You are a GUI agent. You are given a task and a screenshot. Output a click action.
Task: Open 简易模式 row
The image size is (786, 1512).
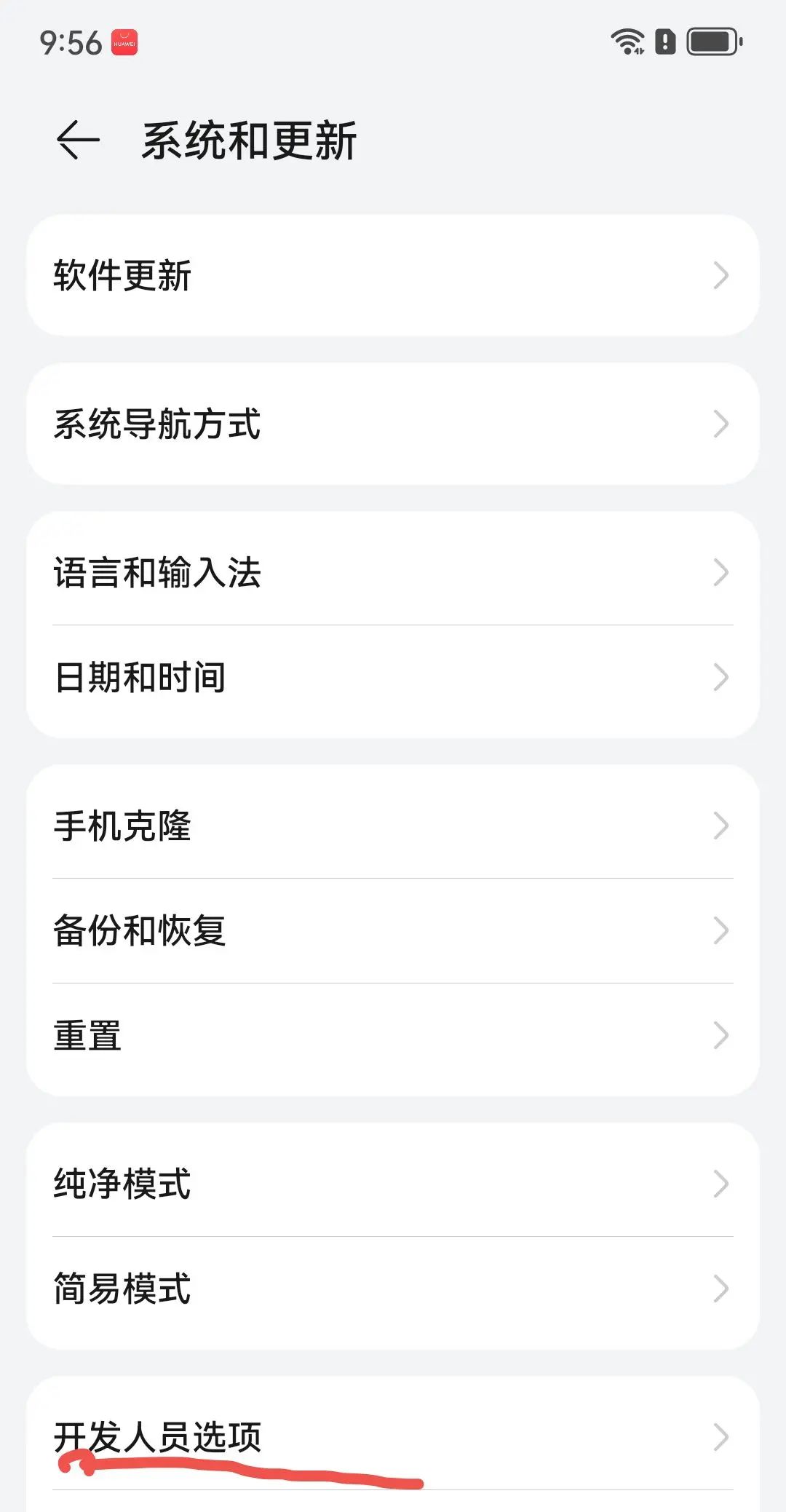click(x=393, y=1289)
